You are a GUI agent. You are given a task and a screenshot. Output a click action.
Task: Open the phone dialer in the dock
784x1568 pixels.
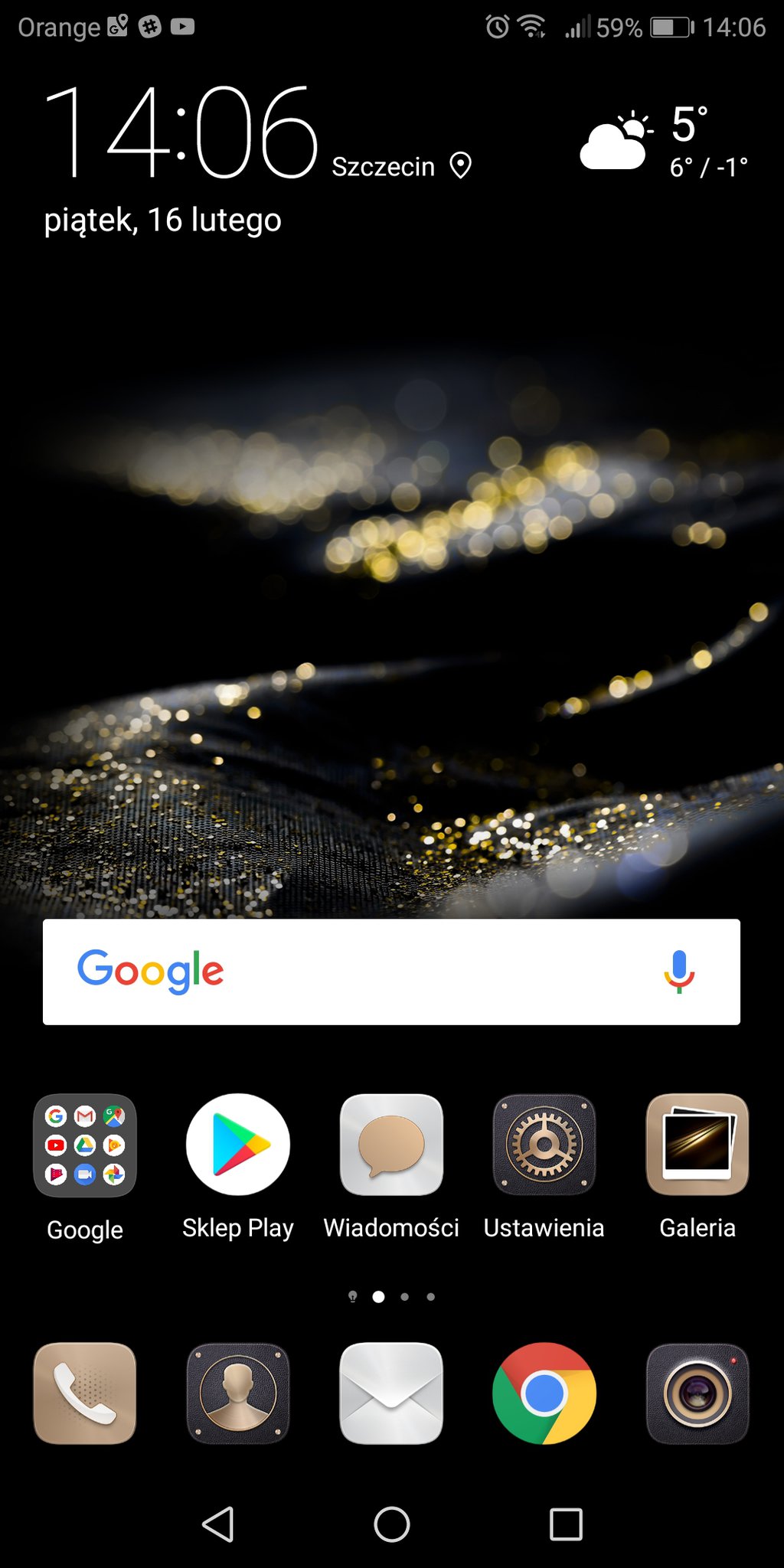click(x=85, y=1393)
